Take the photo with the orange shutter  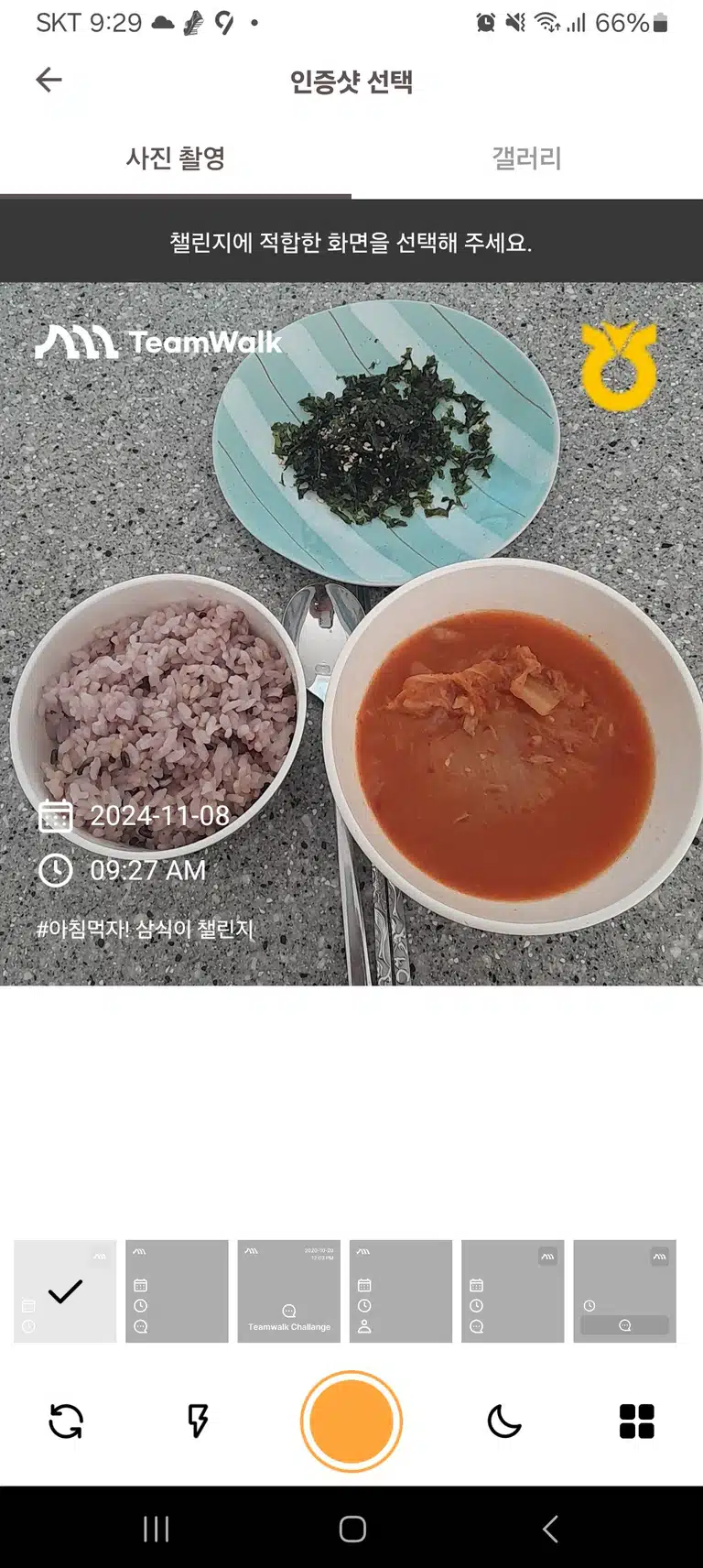(x=351, y=1421)
